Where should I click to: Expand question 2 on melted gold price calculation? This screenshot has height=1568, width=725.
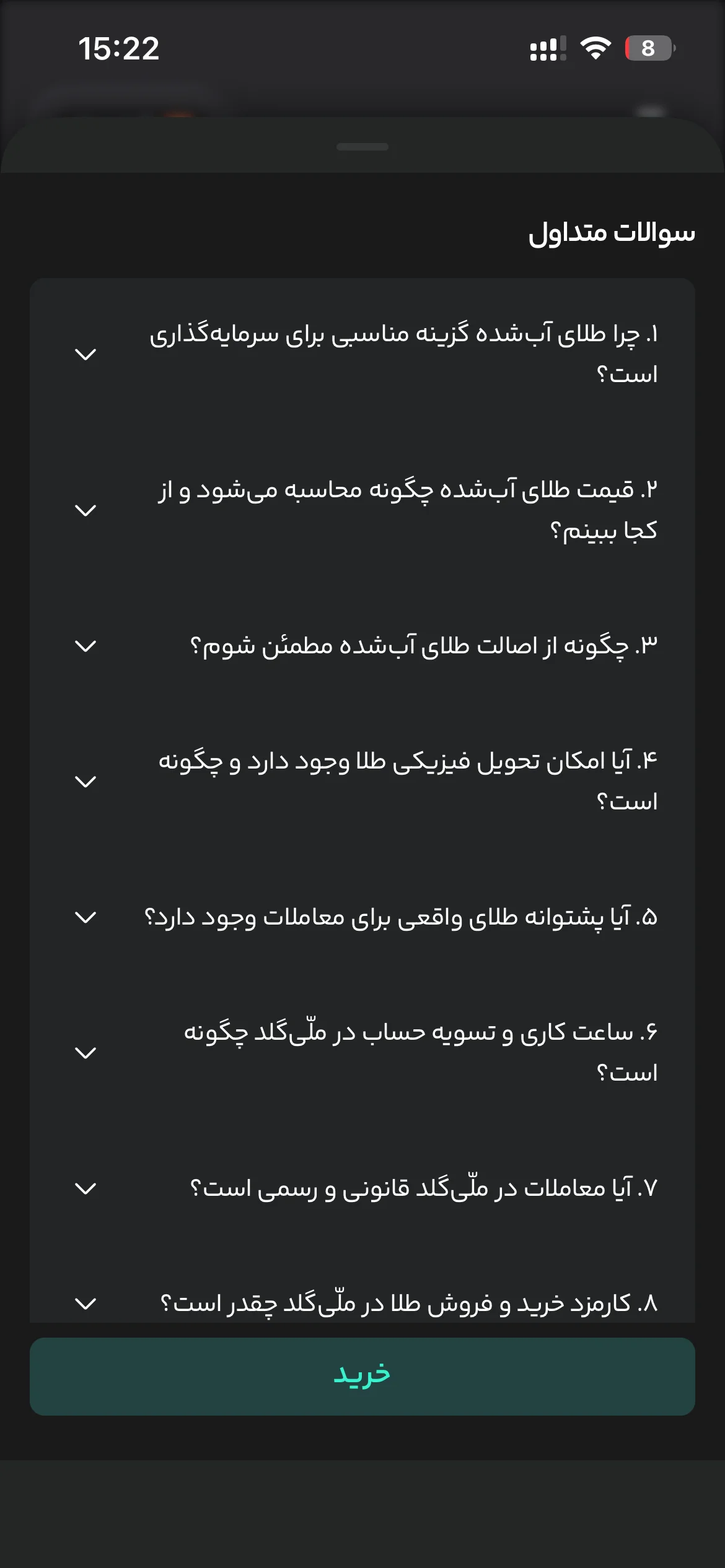(362, 510)
